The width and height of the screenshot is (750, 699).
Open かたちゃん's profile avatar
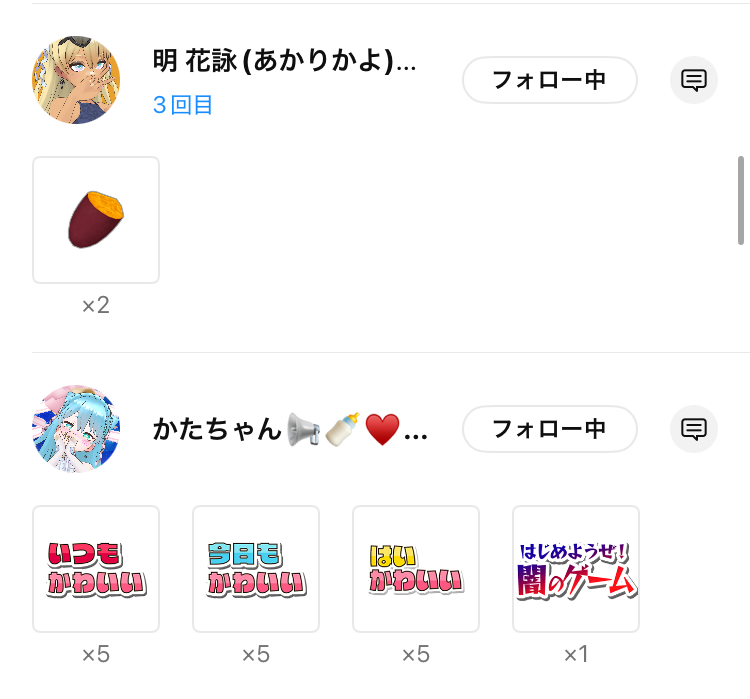76,429
